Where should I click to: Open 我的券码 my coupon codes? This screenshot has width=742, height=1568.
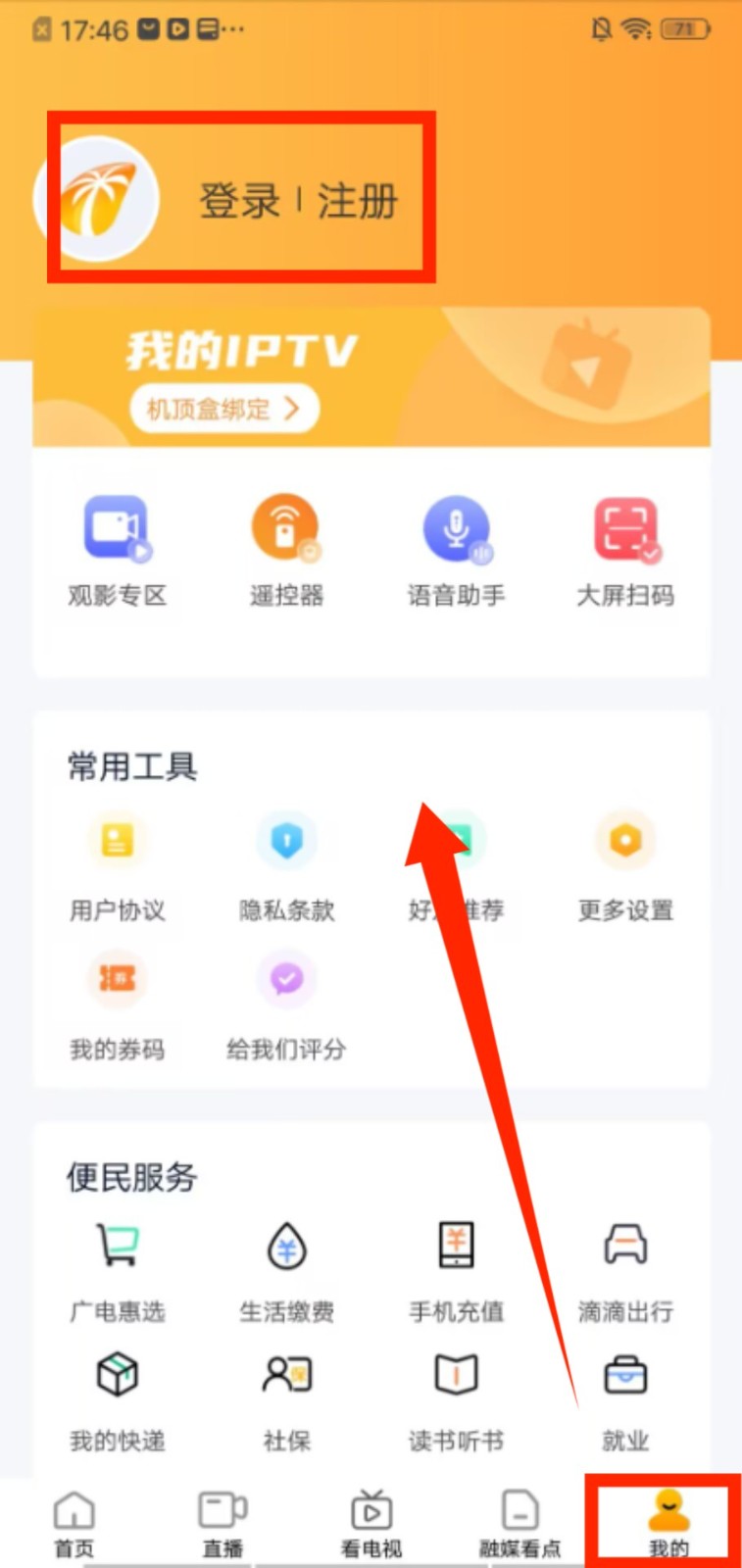pos(117,1005)
